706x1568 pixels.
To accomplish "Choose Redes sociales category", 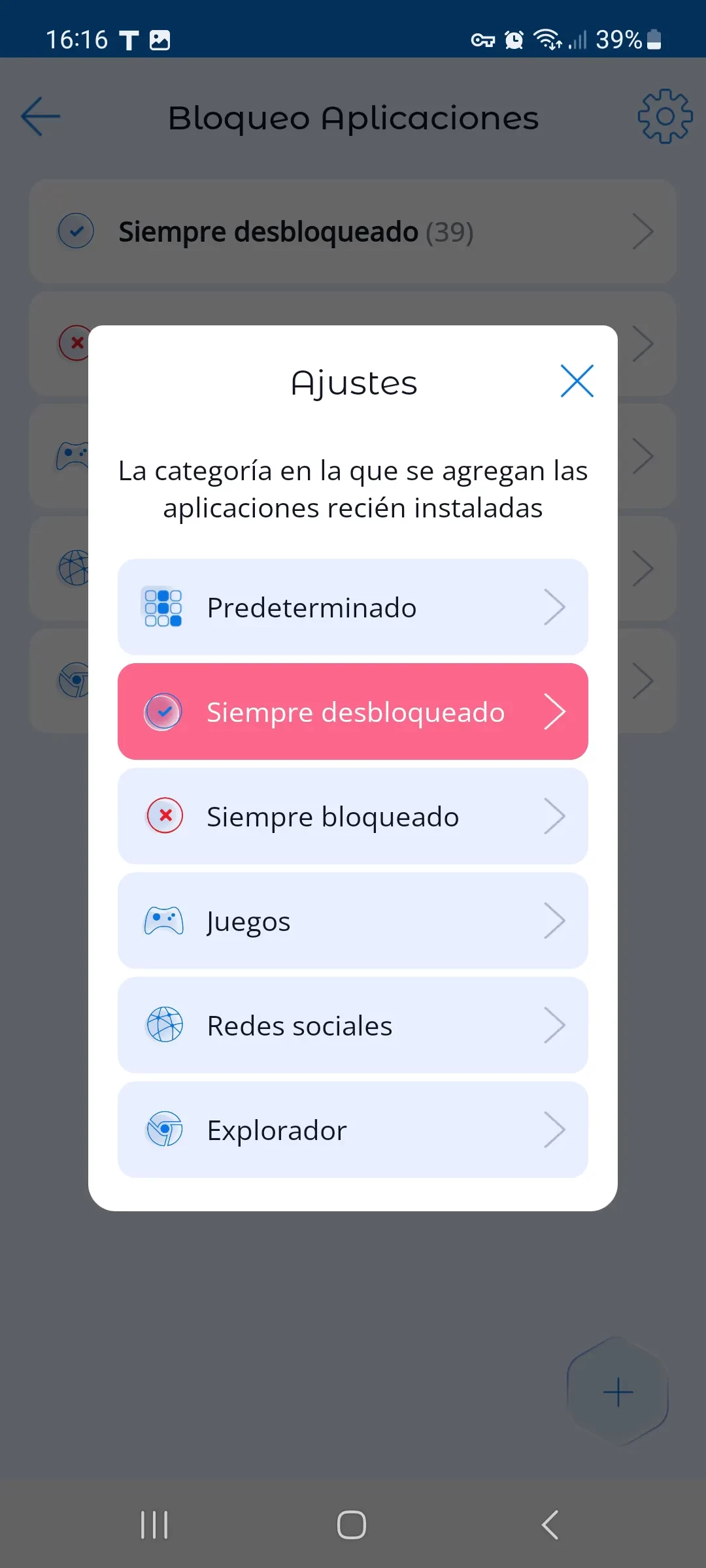I will click(x=352, y=1025).
